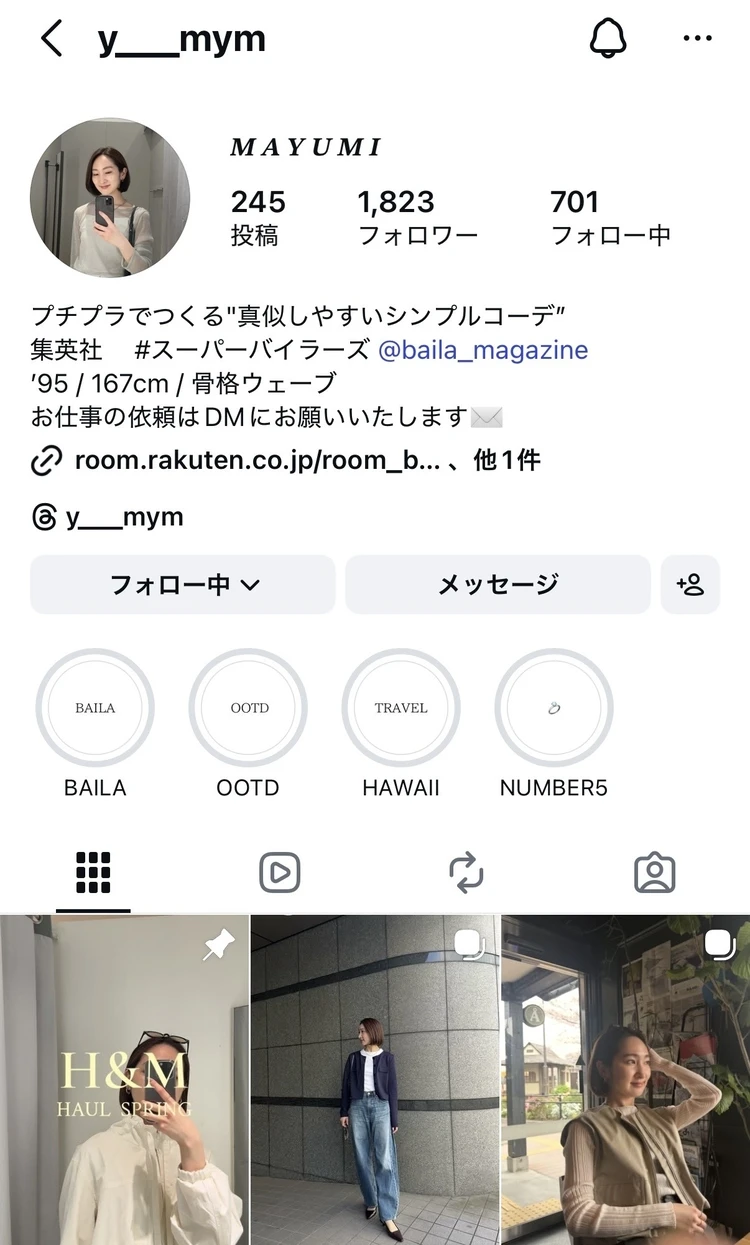The height and width of the screenshot is (1245, 750).
Task: Tap the add-person suggestion icon
Action: [x=691, y=585]
